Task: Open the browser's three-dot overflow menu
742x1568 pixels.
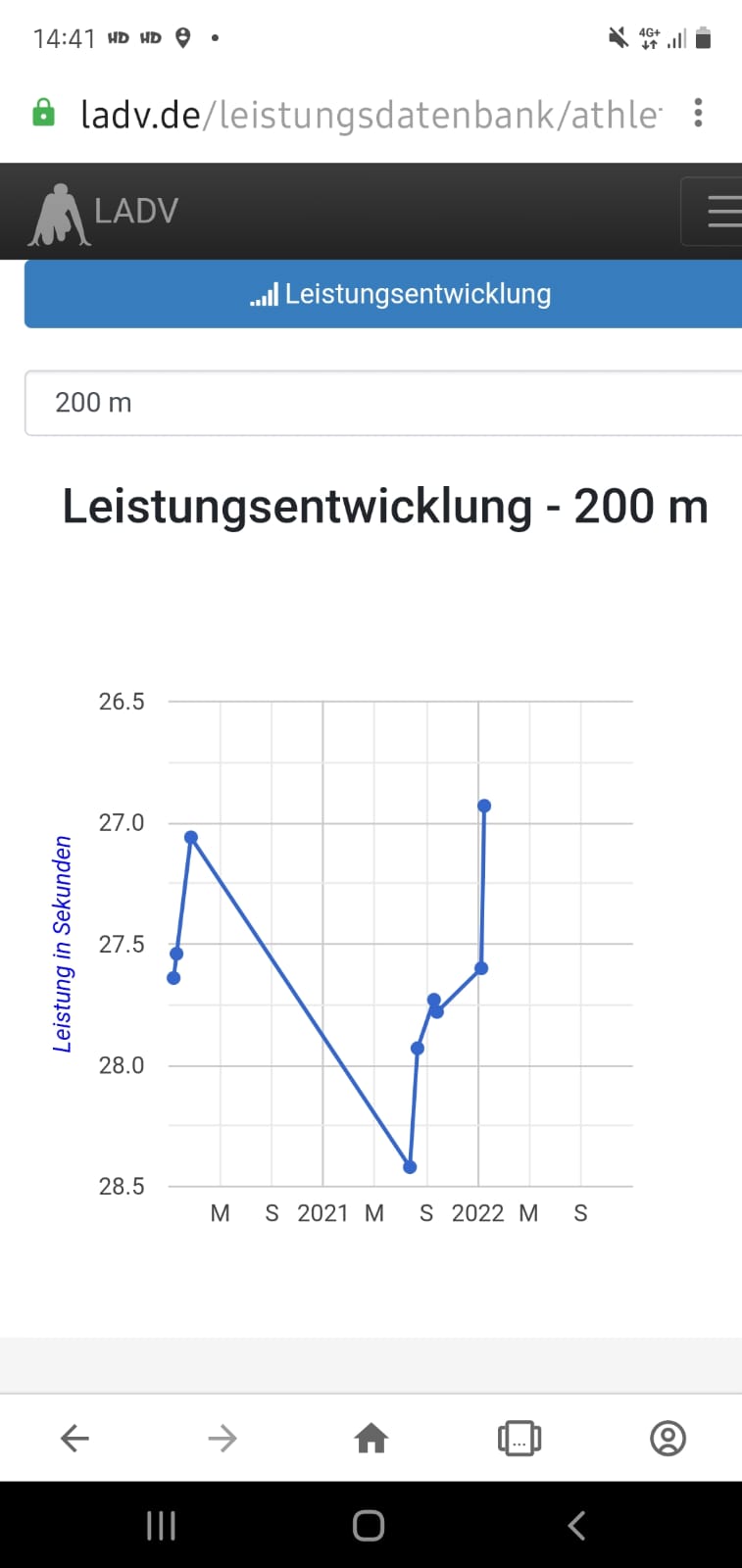Action: coord(698,113)
